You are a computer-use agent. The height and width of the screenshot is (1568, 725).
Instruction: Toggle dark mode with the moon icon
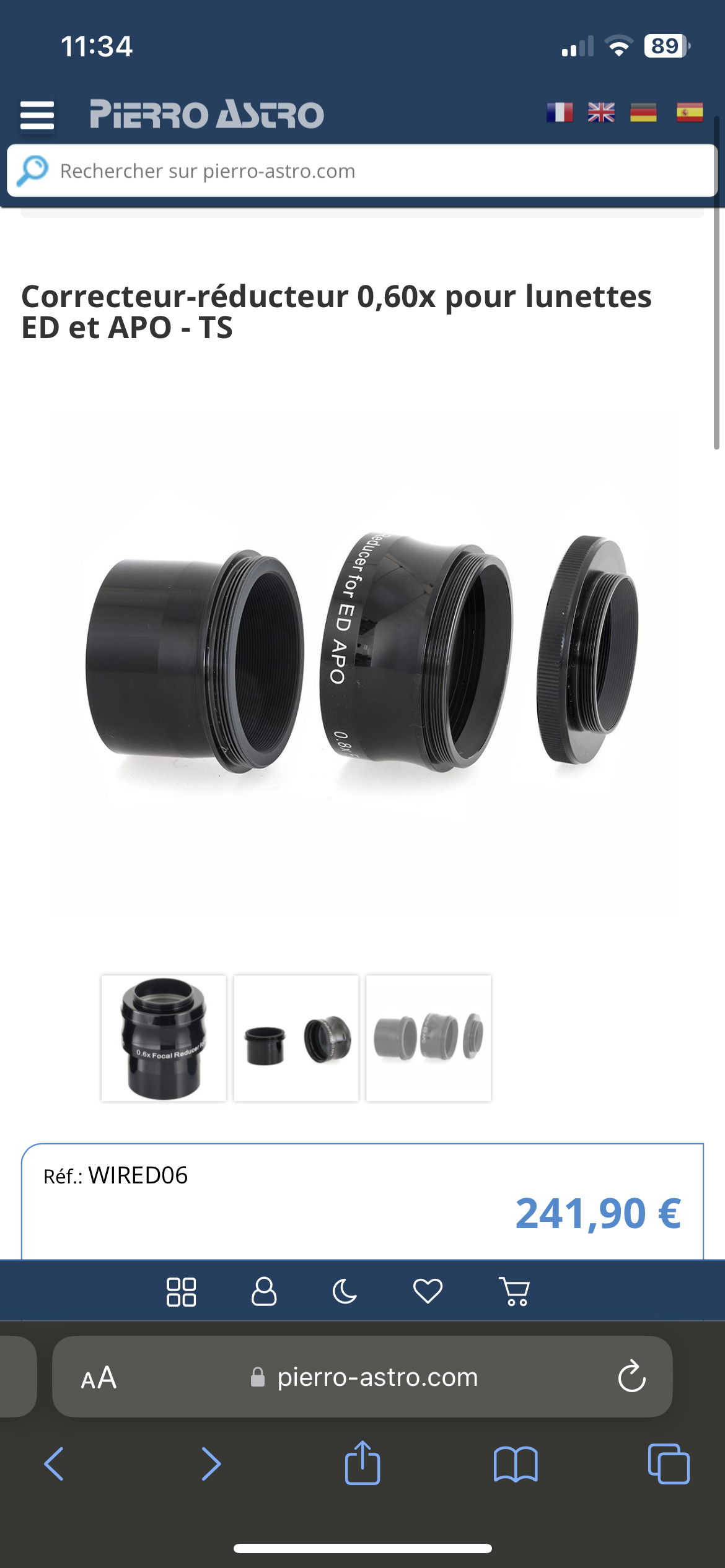pos(345,1292)
